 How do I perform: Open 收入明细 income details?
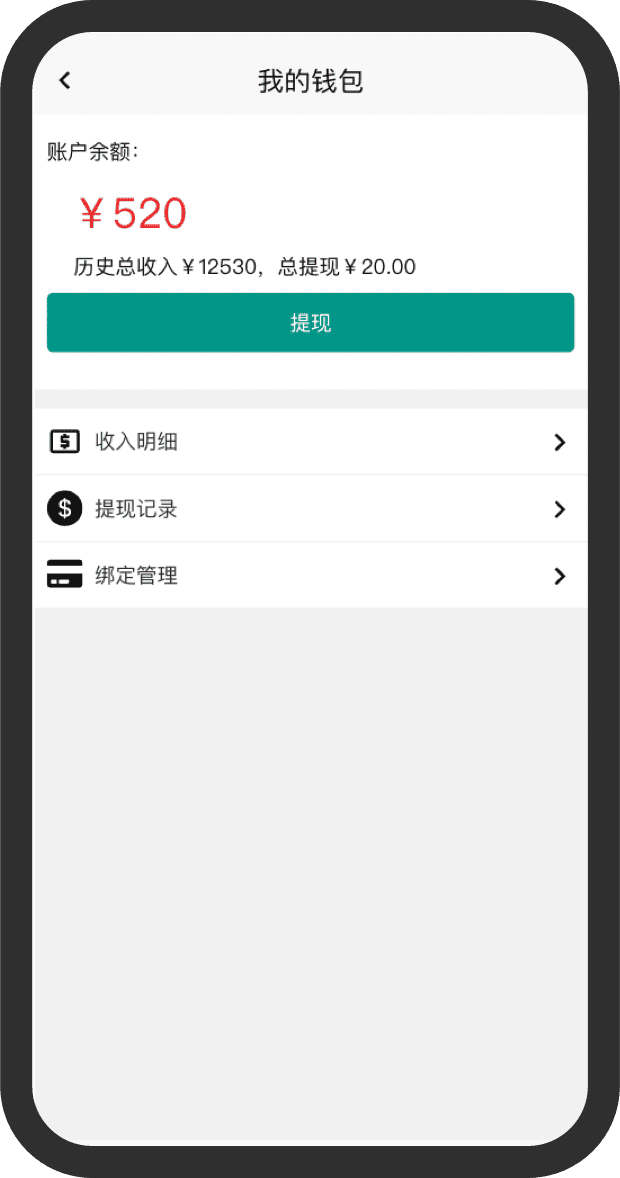(x=310, y=442)
